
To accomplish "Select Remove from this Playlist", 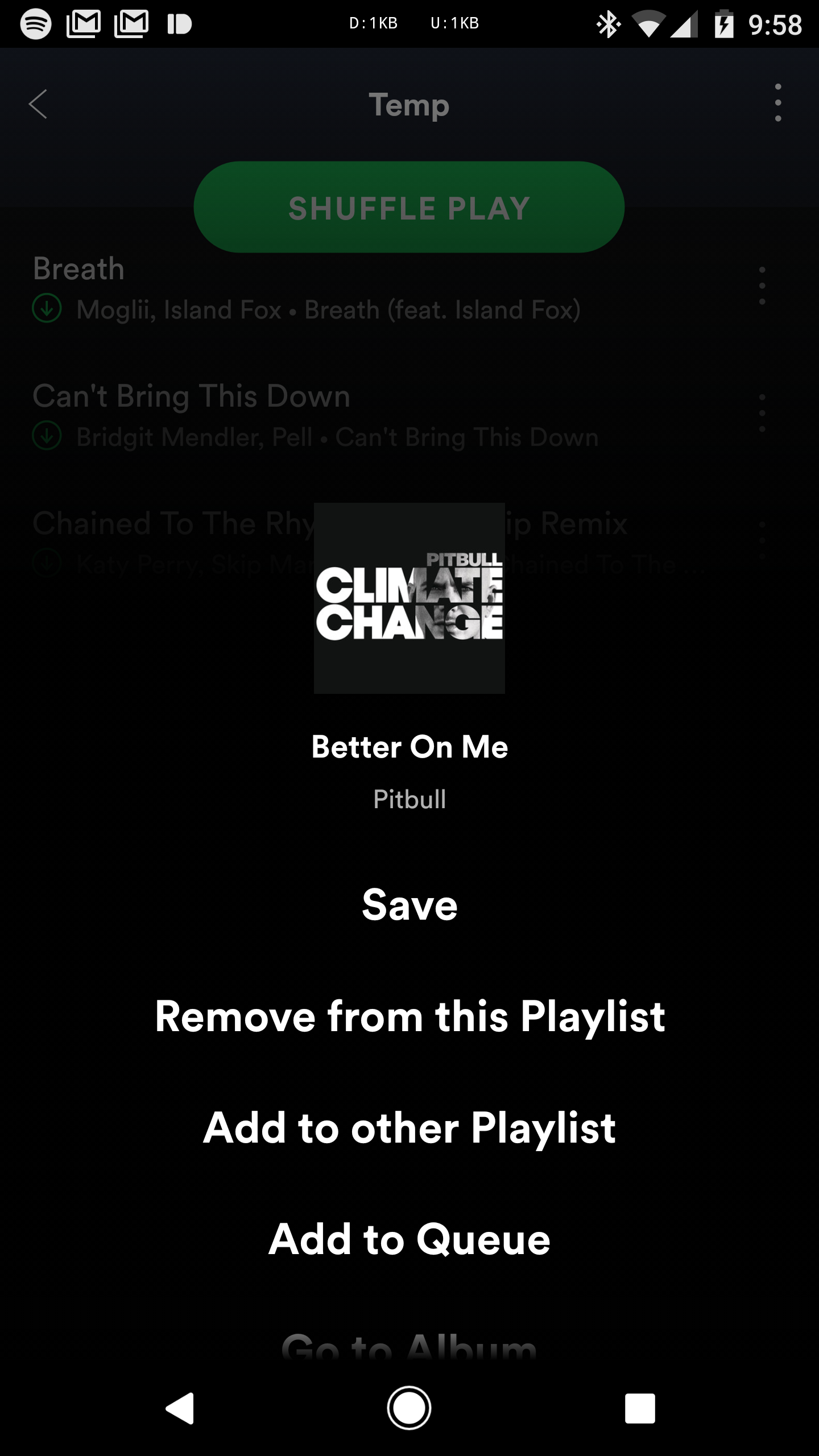I will pos(409,1016).
